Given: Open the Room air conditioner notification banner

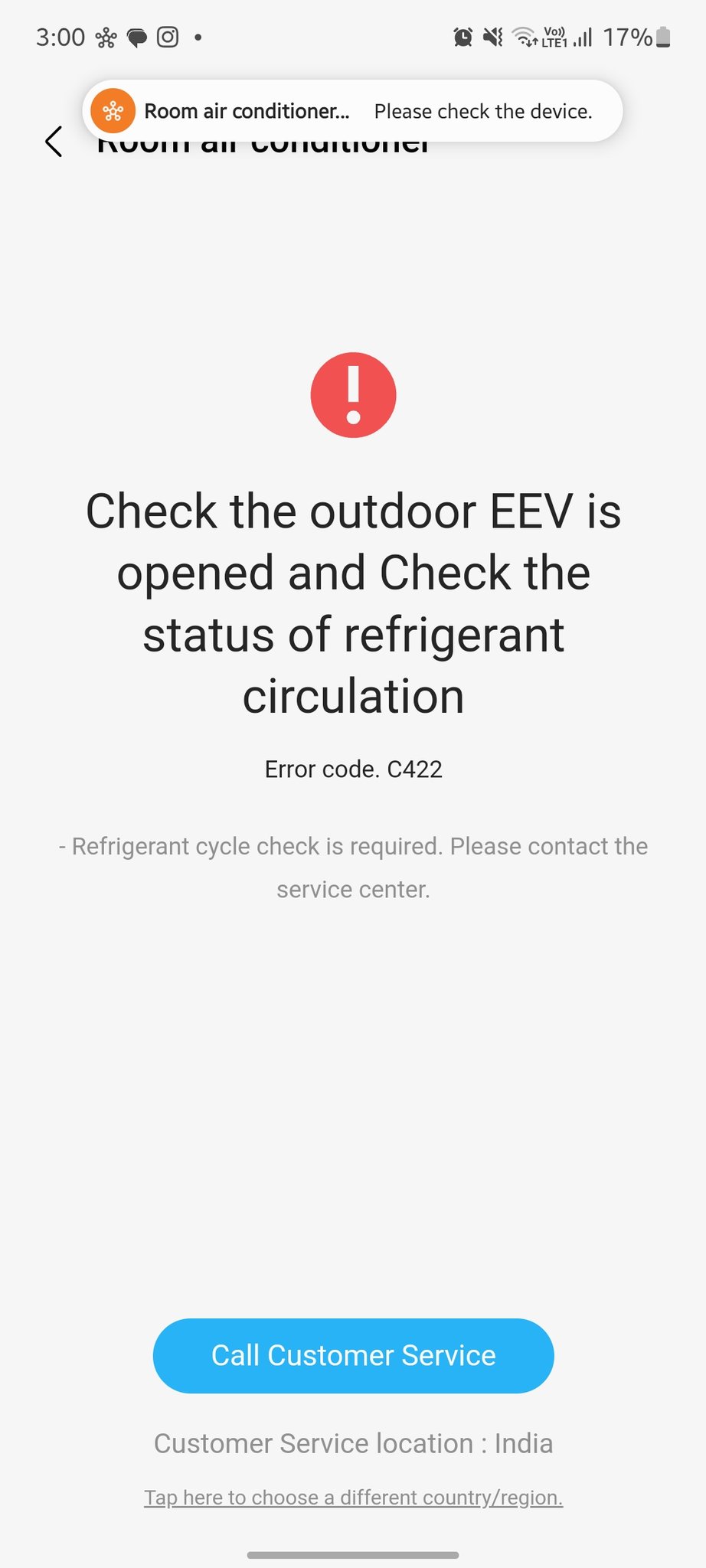Looking at the screenshot, I should (352, 111).
